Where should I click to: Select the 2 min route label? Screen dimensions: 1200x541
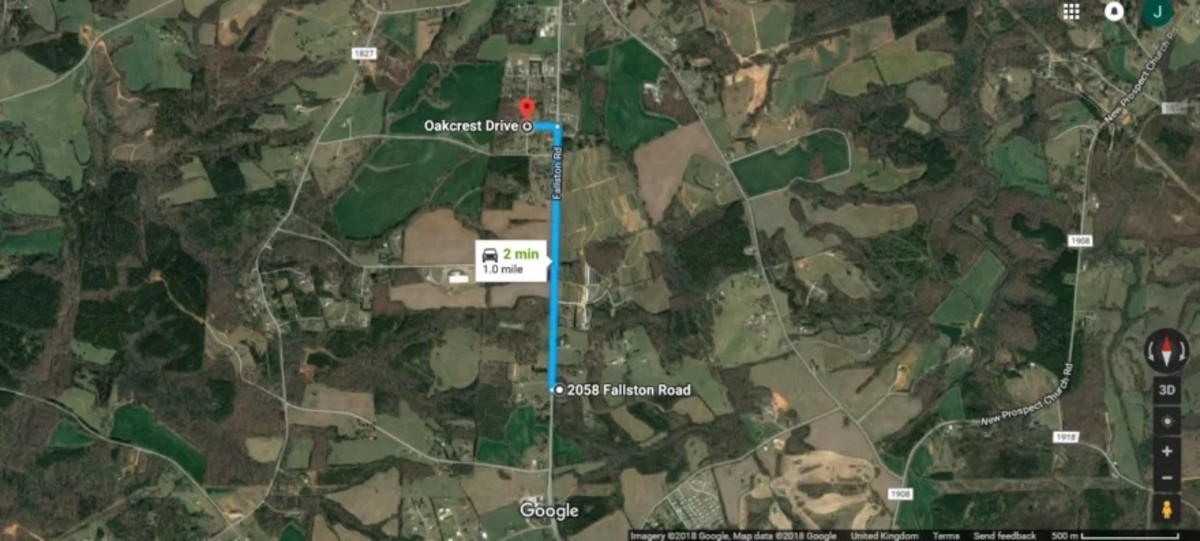point(510,261)
